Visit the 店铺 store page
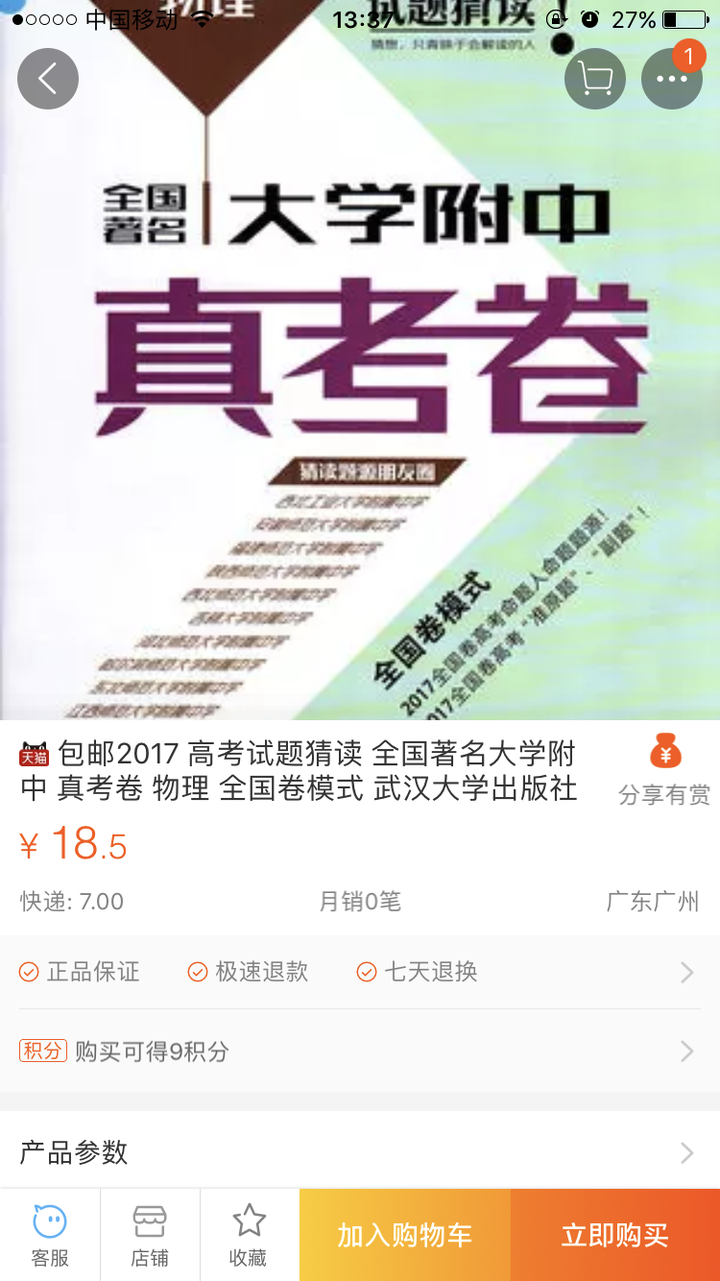This screenshot has width=720, height=1281. (x=150, y=1236)
